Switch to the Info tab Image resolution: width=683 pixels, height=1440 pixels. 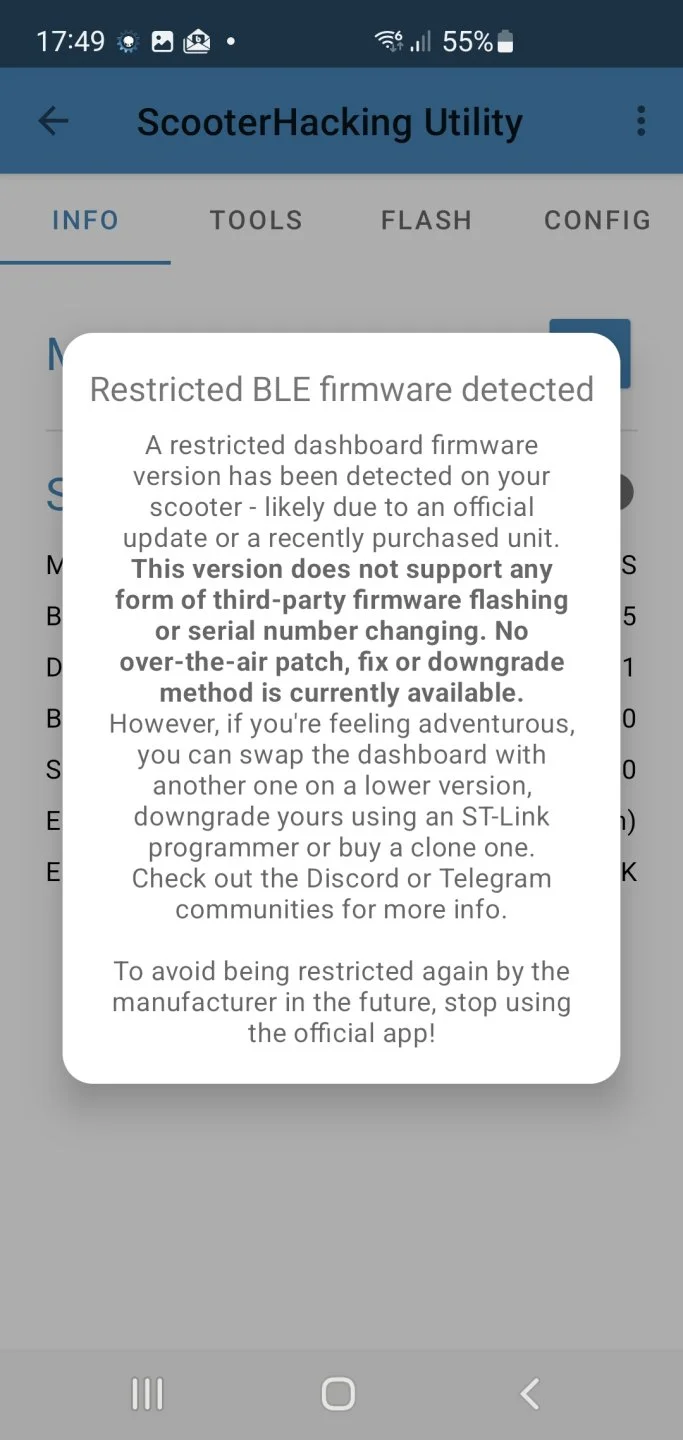(85, 220)
